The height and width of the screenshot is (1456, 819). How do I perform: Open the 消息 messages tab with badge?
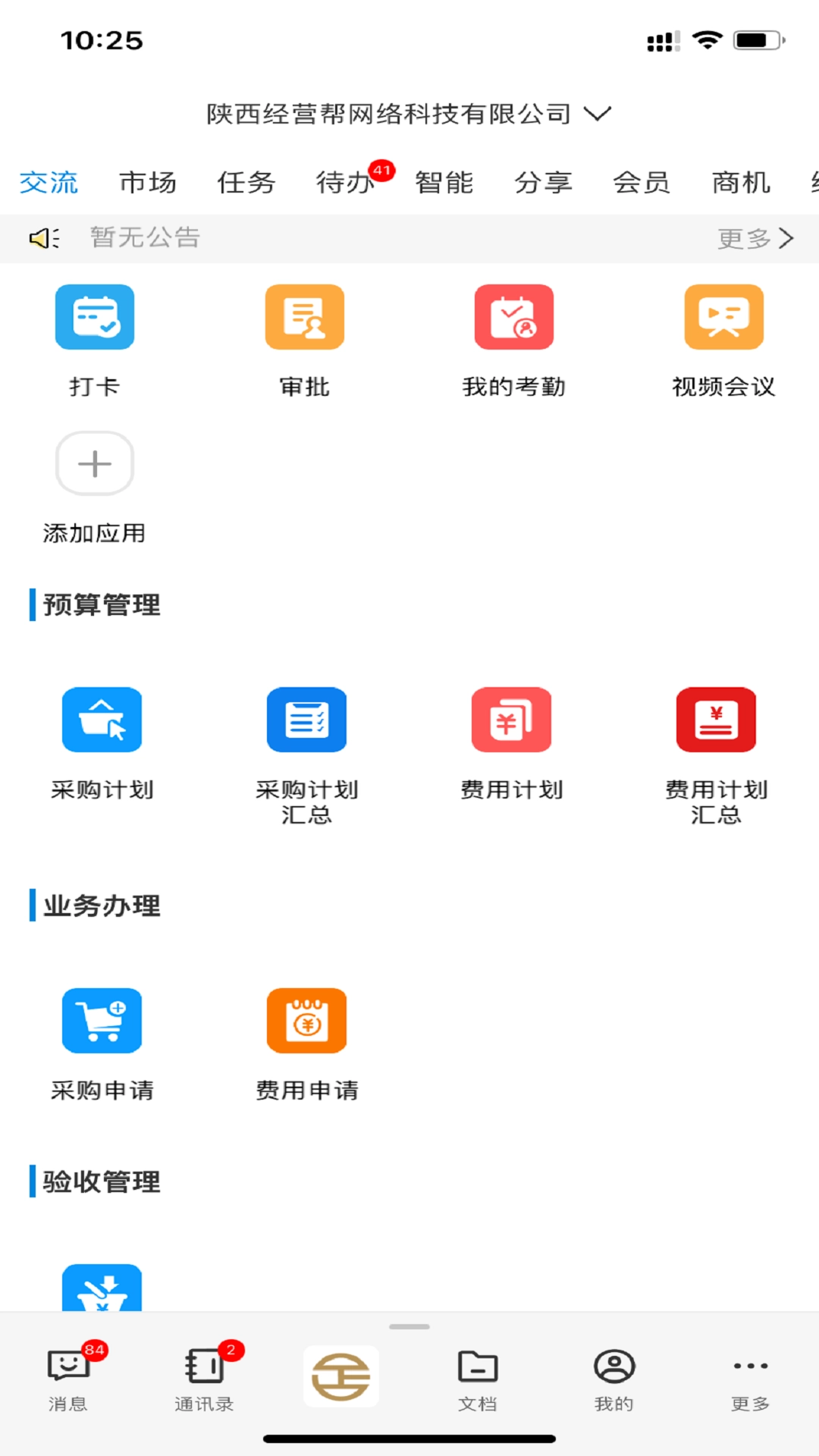click(68, 1382)
